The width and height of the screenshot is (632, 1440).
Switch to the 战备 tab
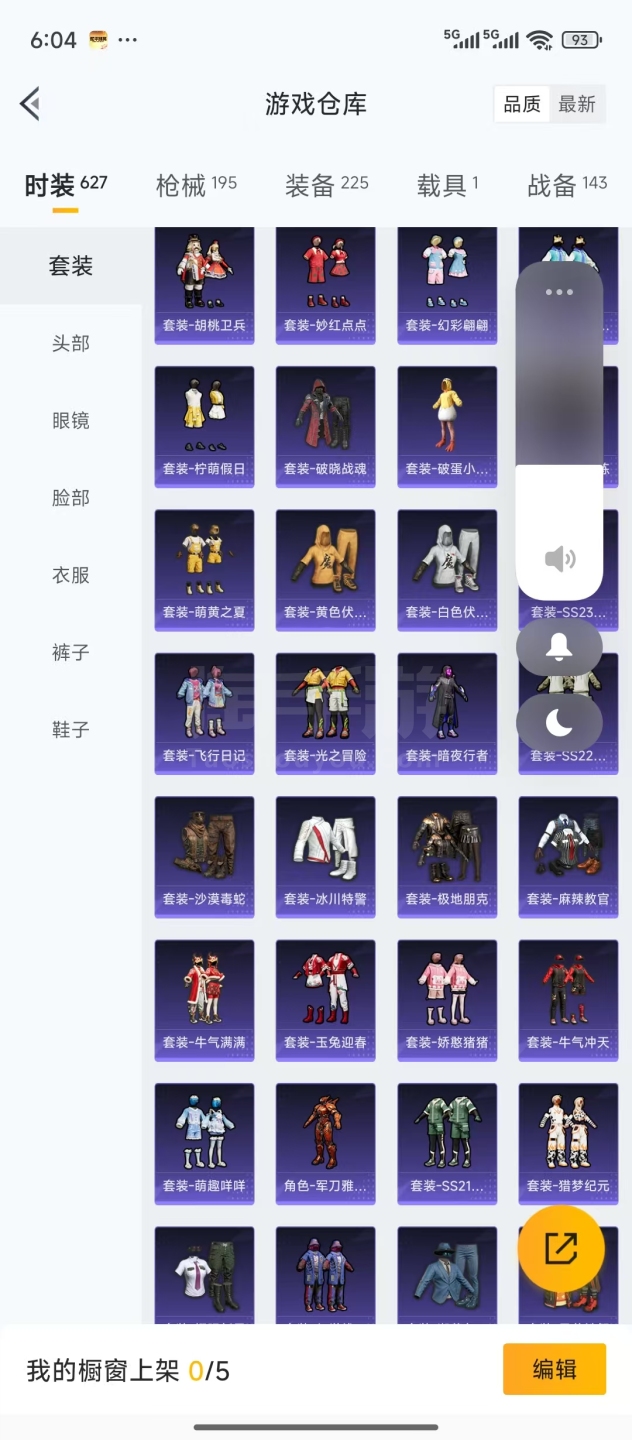tap(567, 185)
